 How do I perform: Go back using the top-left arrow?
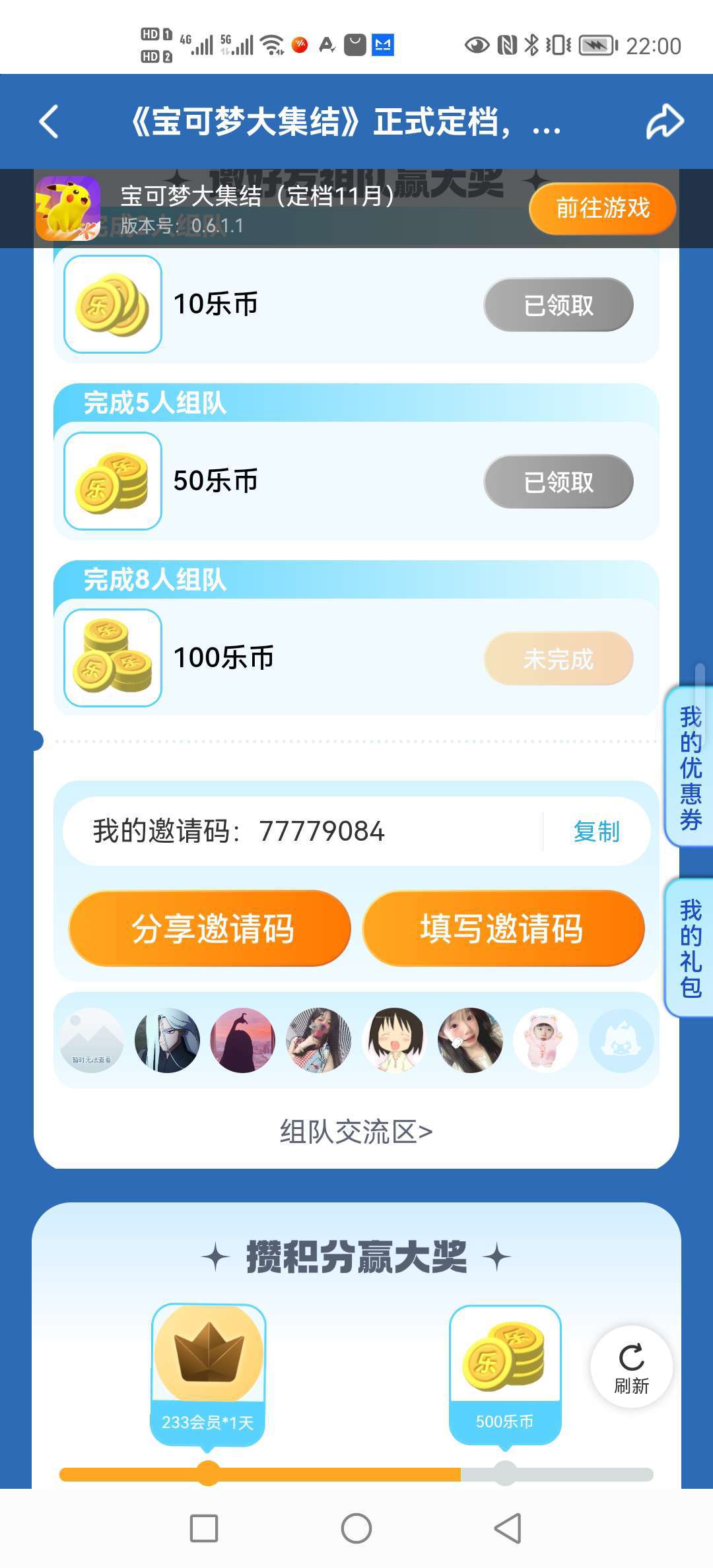point(50,121)
